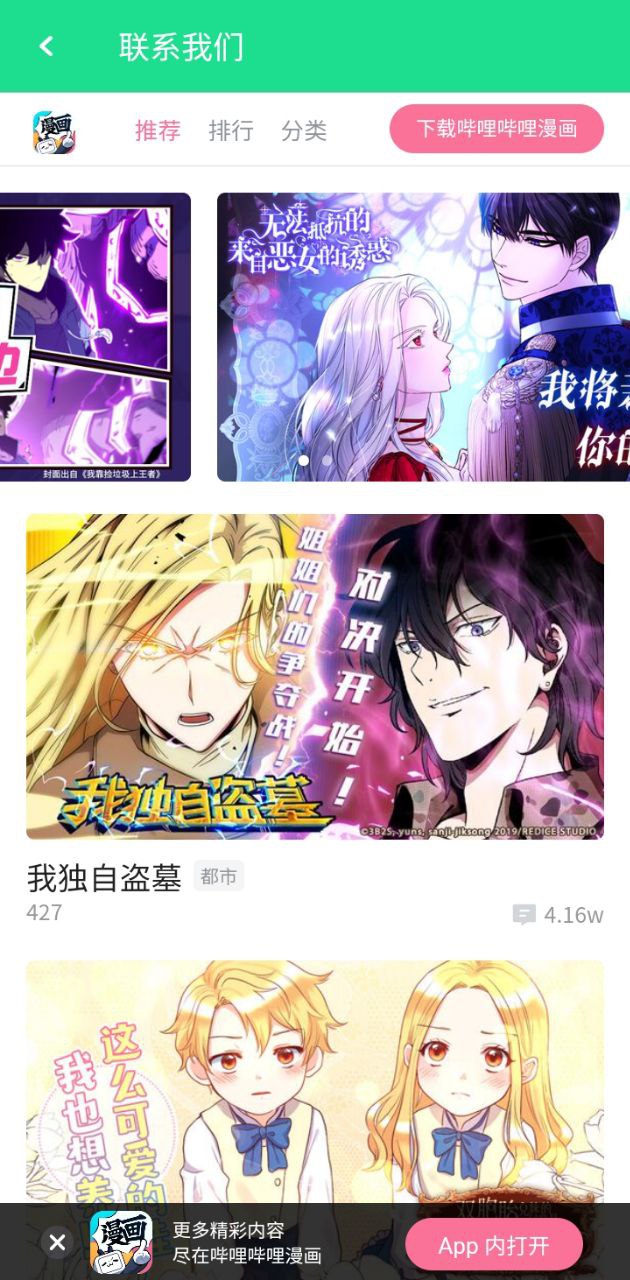Dismiss the bottom app promotion banner
Image resolution: width=630 pixels, height=1280 pixels.
(58, 1242)
